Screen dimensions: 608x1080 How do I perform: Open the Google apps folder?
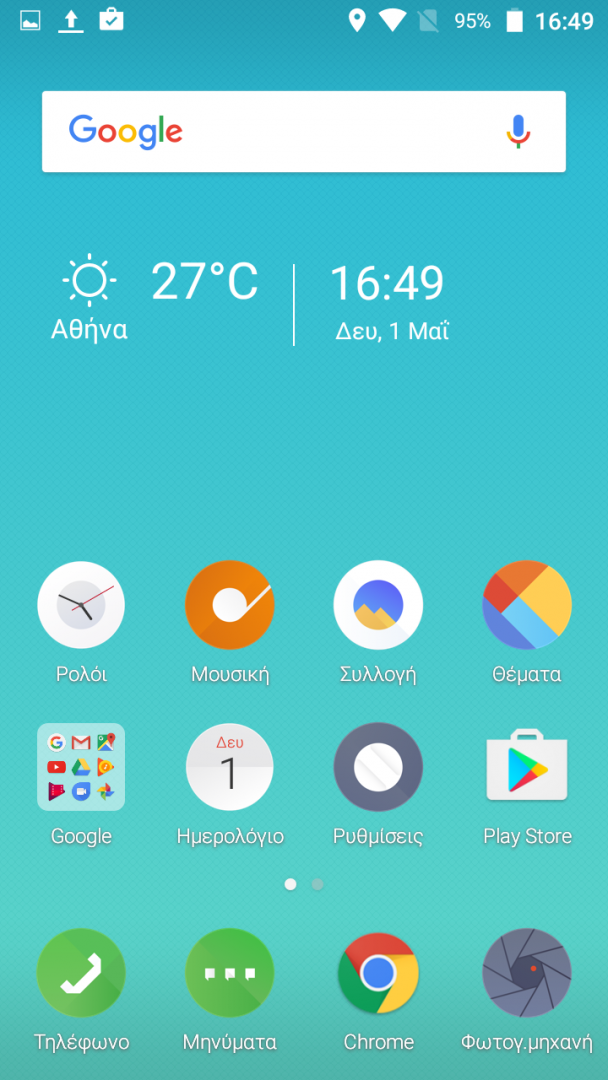[x=81, y=767]
